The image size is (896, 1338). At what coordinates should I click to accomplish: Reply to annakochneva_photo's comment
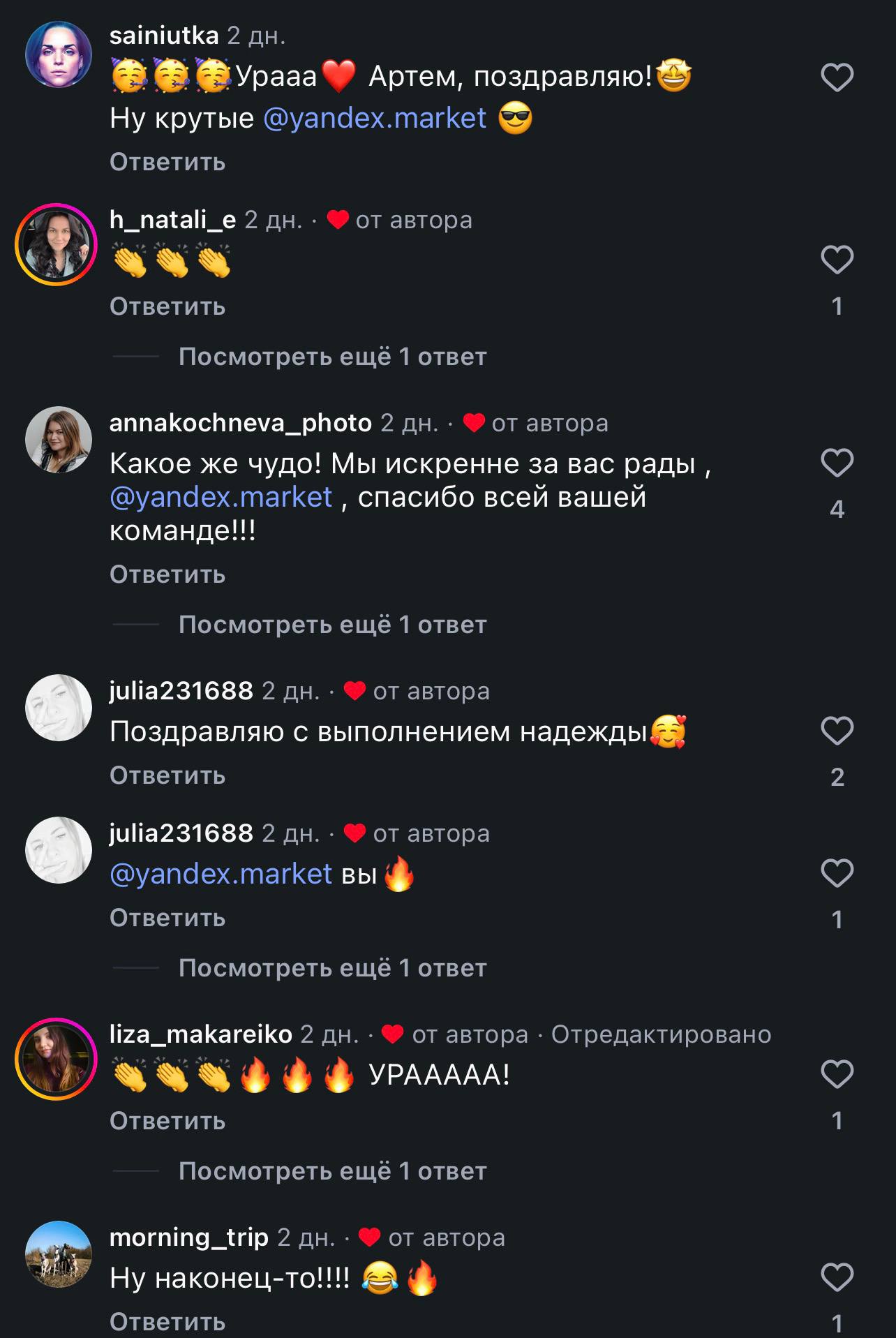coord(167,574)
